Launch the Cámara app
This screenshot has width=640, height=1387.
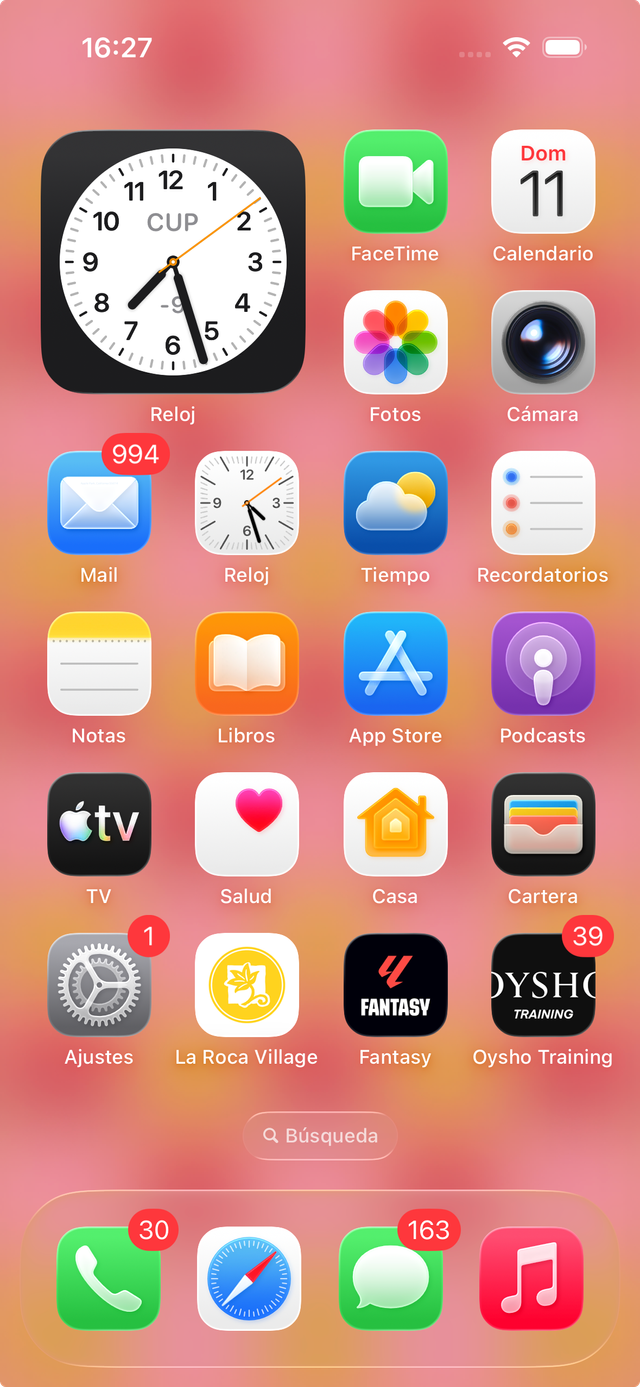pos(543,342)
